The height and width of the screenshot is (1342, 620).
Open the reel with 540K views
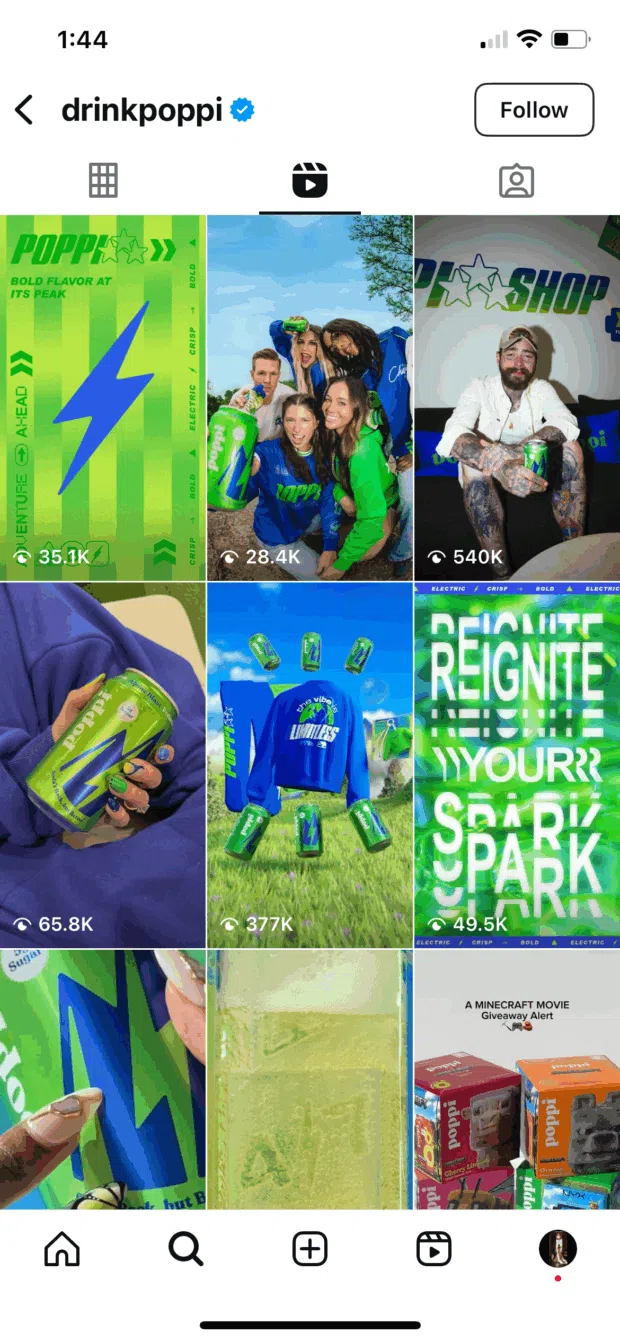click(x=516, y=397)
